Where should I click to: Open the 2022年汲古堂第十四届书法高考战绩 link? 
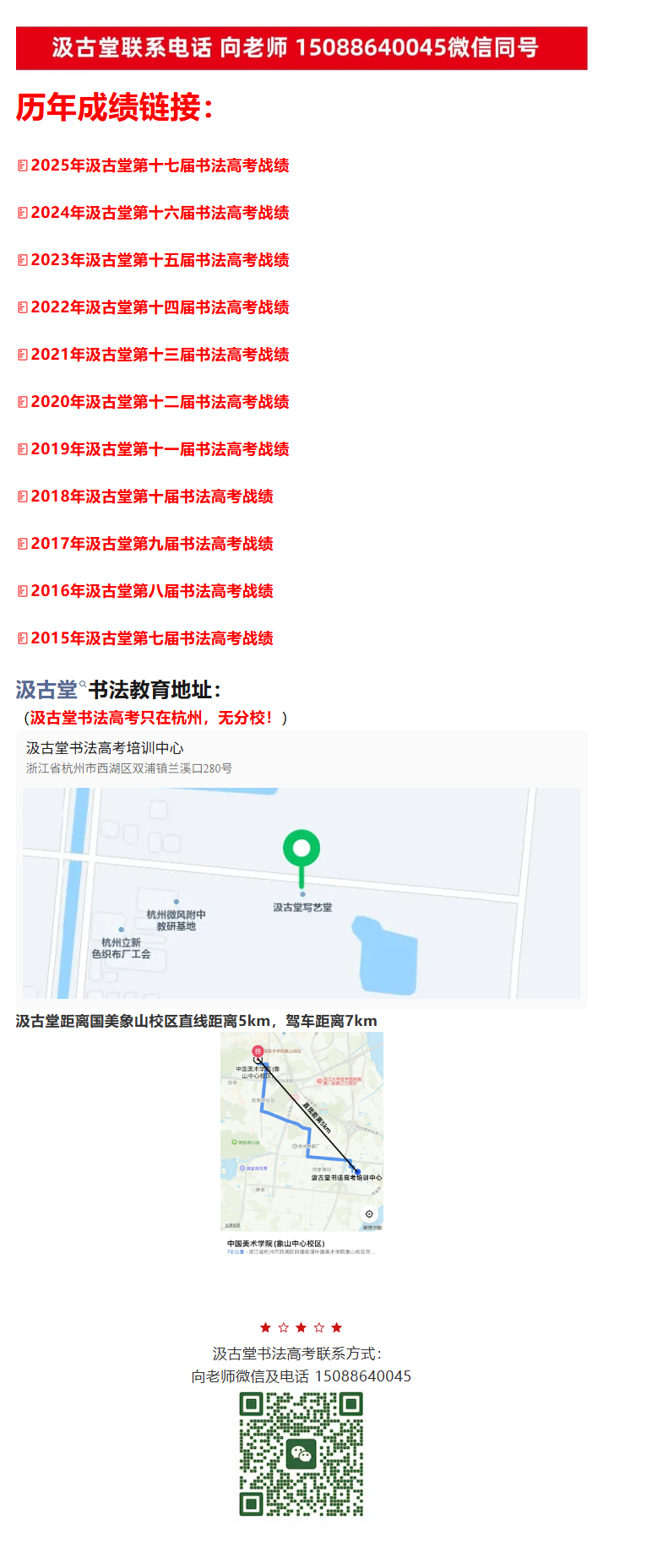(x=160, y=307)
